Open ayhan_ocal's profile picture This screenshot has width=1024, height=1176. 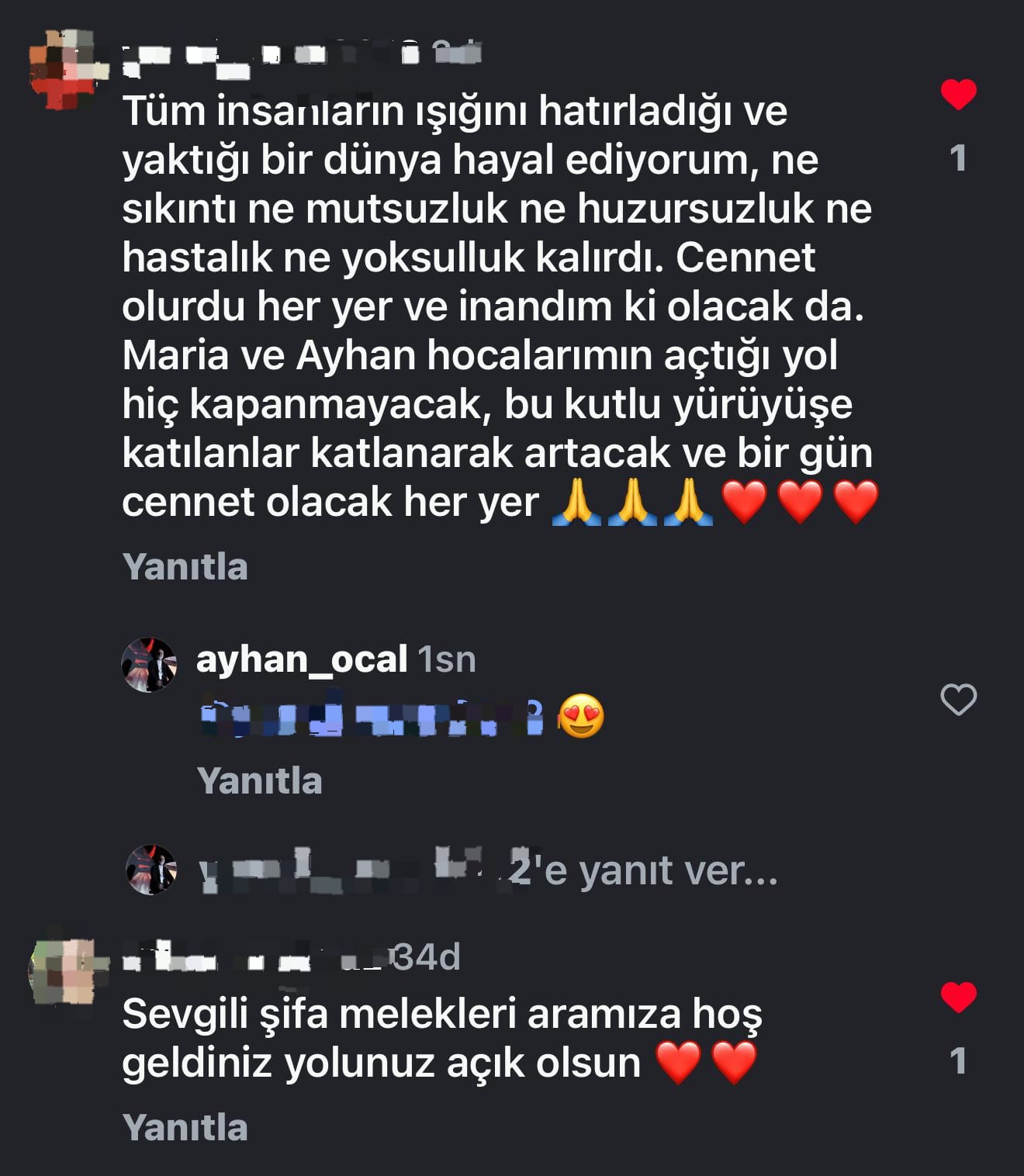pos(150,665)
